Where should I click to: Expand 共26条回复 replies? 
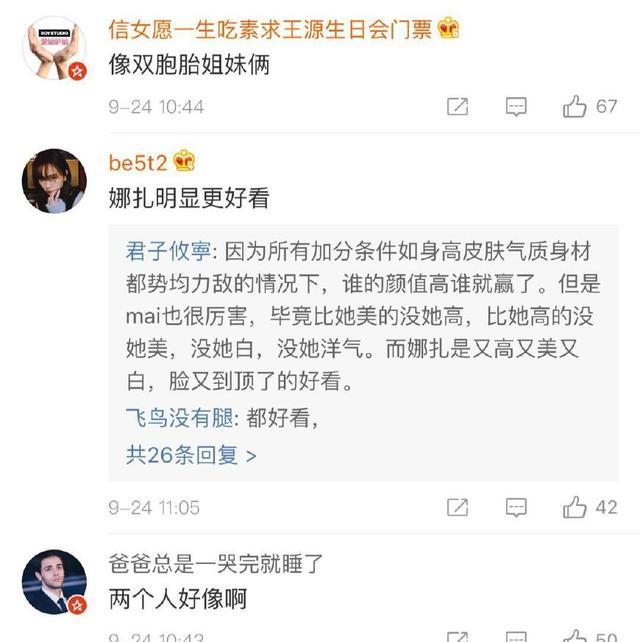click(191, 455)
